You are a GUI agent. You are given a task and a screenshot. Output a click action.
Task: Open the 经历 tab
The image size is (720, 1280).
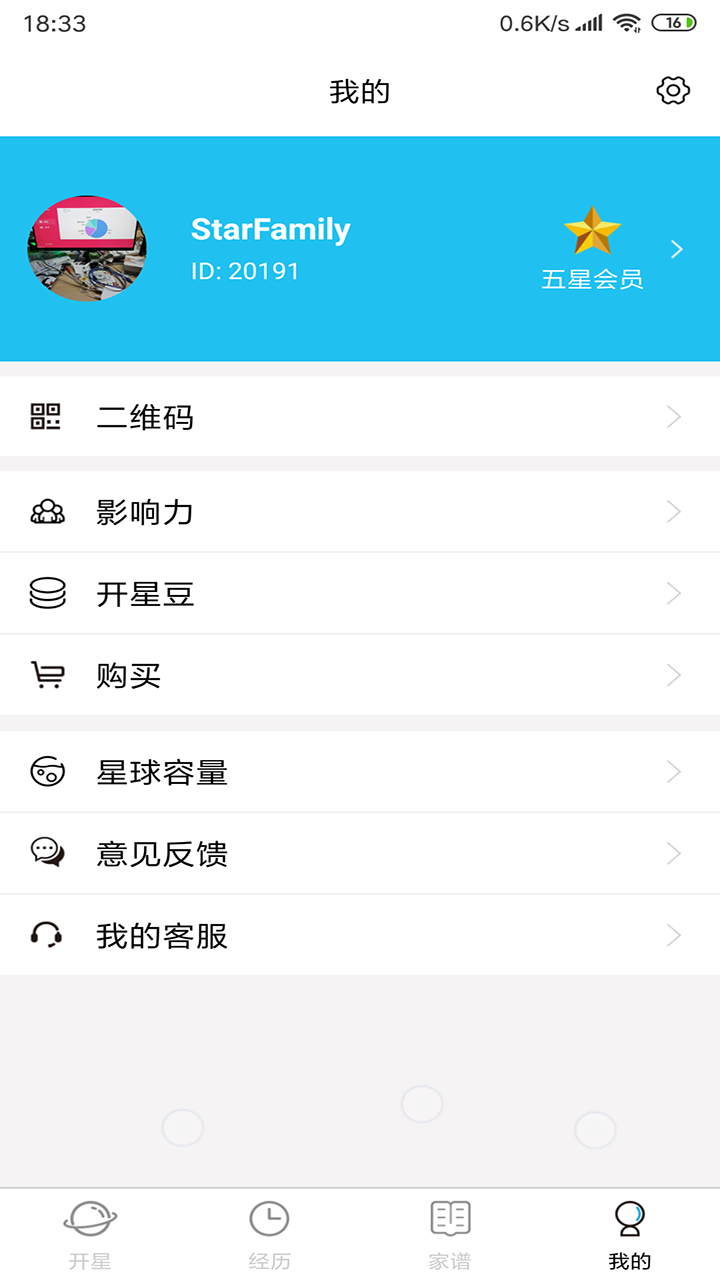[x=269, y=1232]
